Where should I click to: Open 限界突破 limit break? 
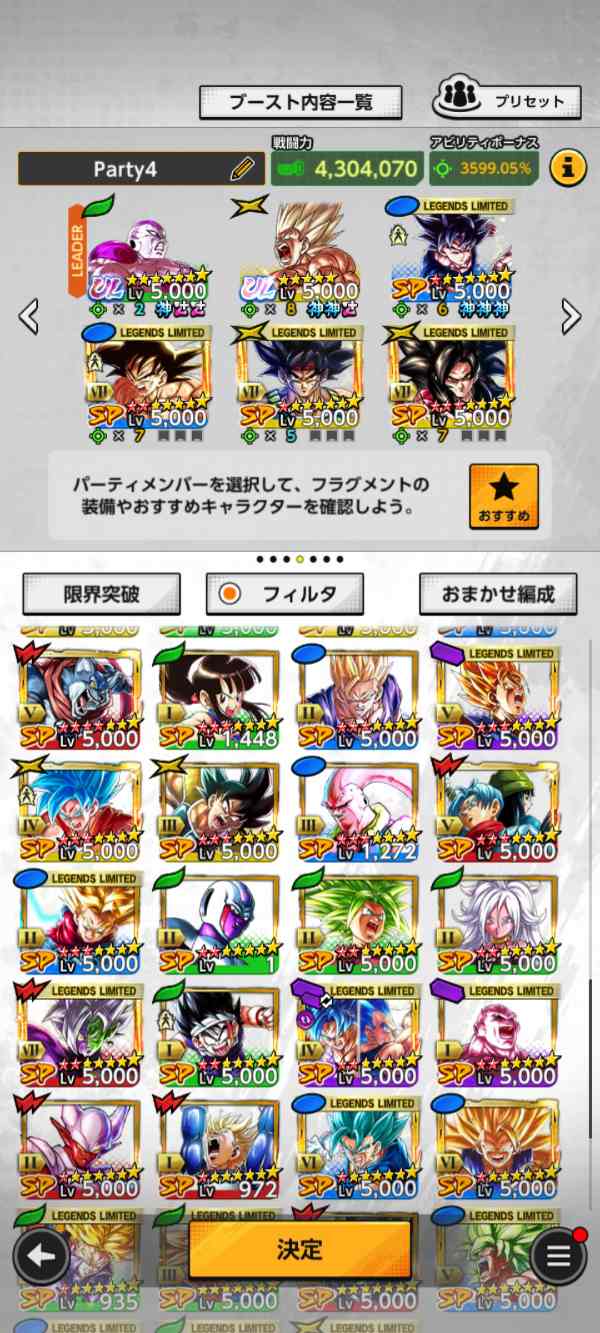click(x=101, y=594)
